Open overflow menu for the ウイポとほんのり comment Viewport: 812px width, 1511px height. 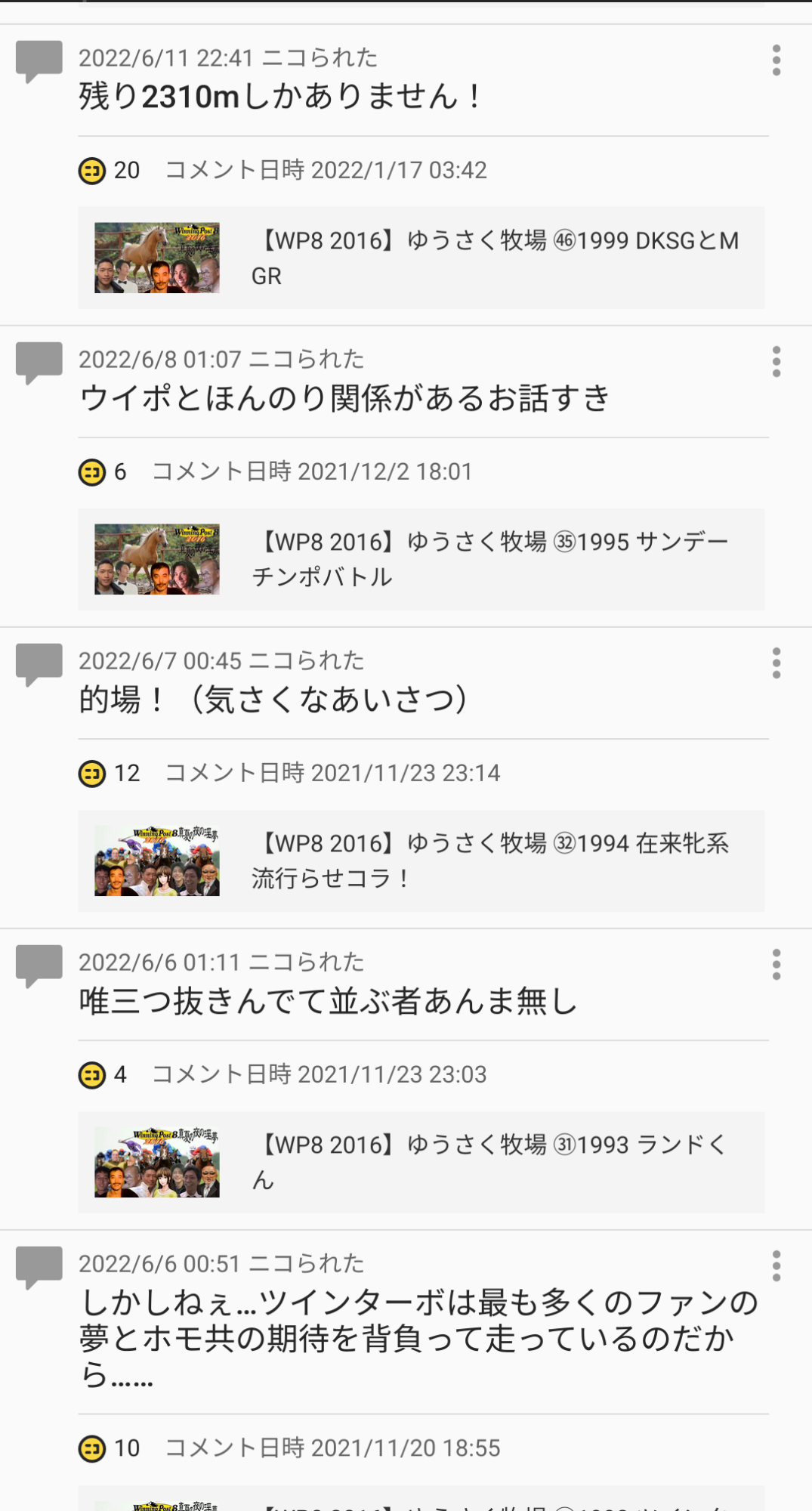(776, 362)
